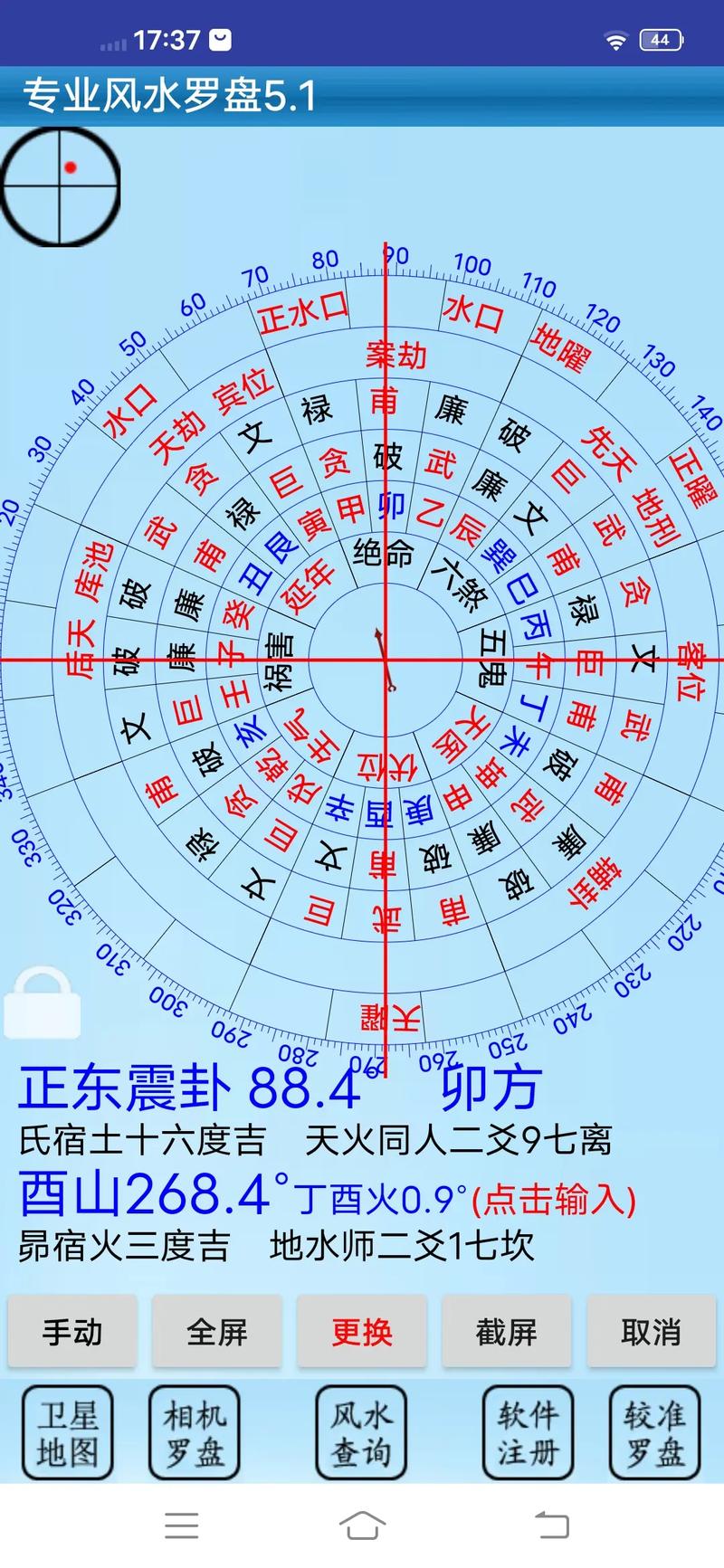The width and height of the screenshot is (724, 1568).
Task: Go back with system back button
Action: pyautogui.click(x=551, y=1525)
